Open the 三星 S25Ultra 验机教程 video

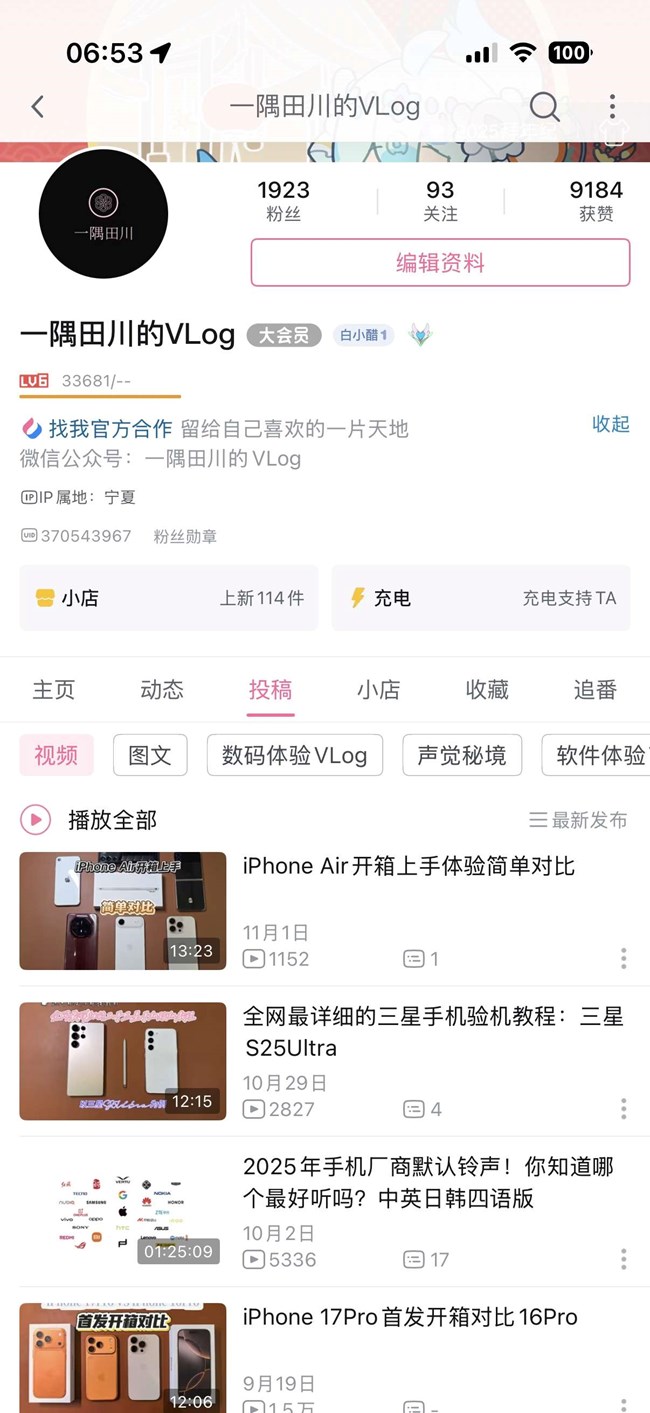[x=432, y=1032]
